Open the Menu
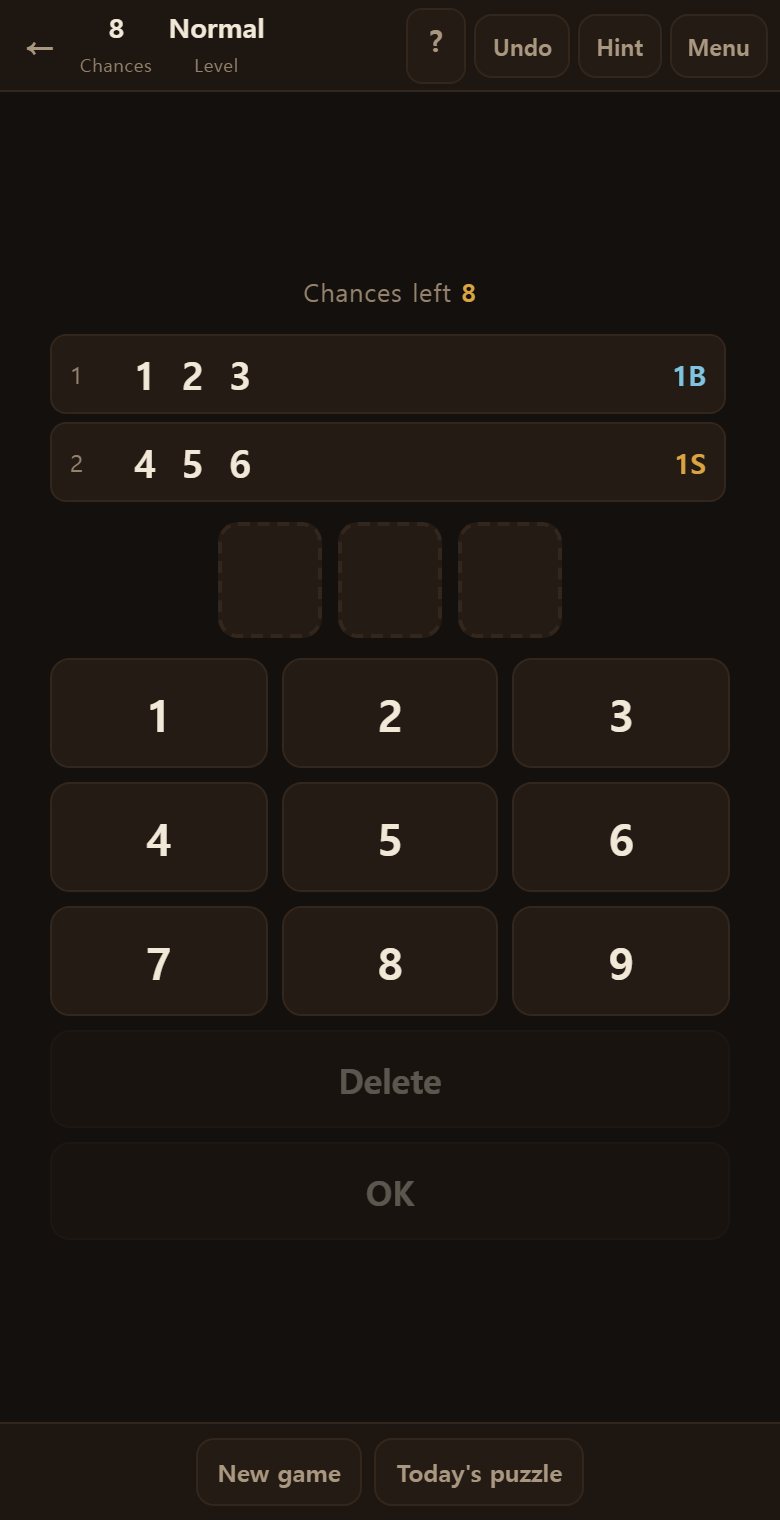The width and height of the screenshot is (780, 1520). [719, 46]
